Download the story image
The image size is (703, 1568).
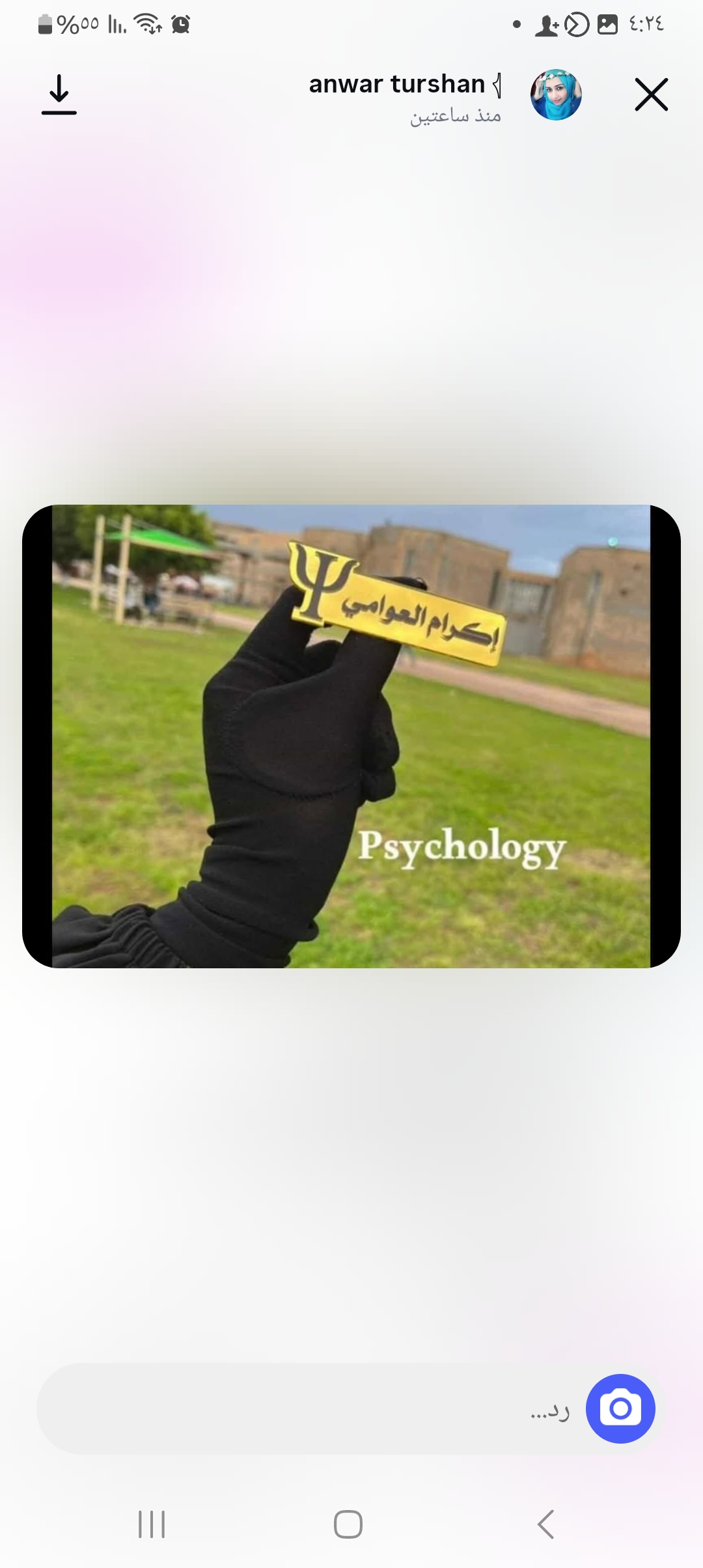click(59, 94)
